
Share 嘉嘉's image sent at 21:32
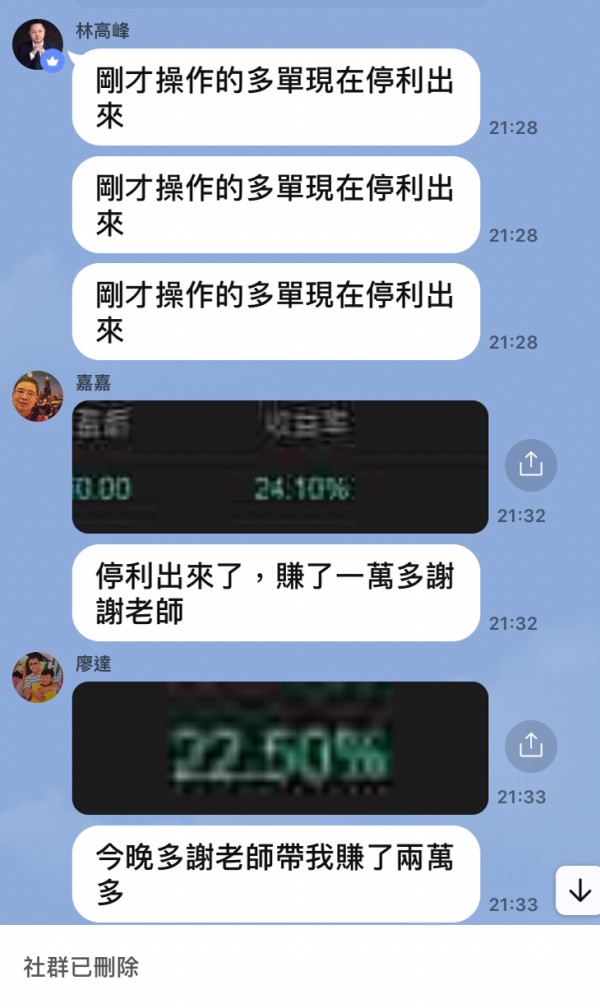click(531, 465)
